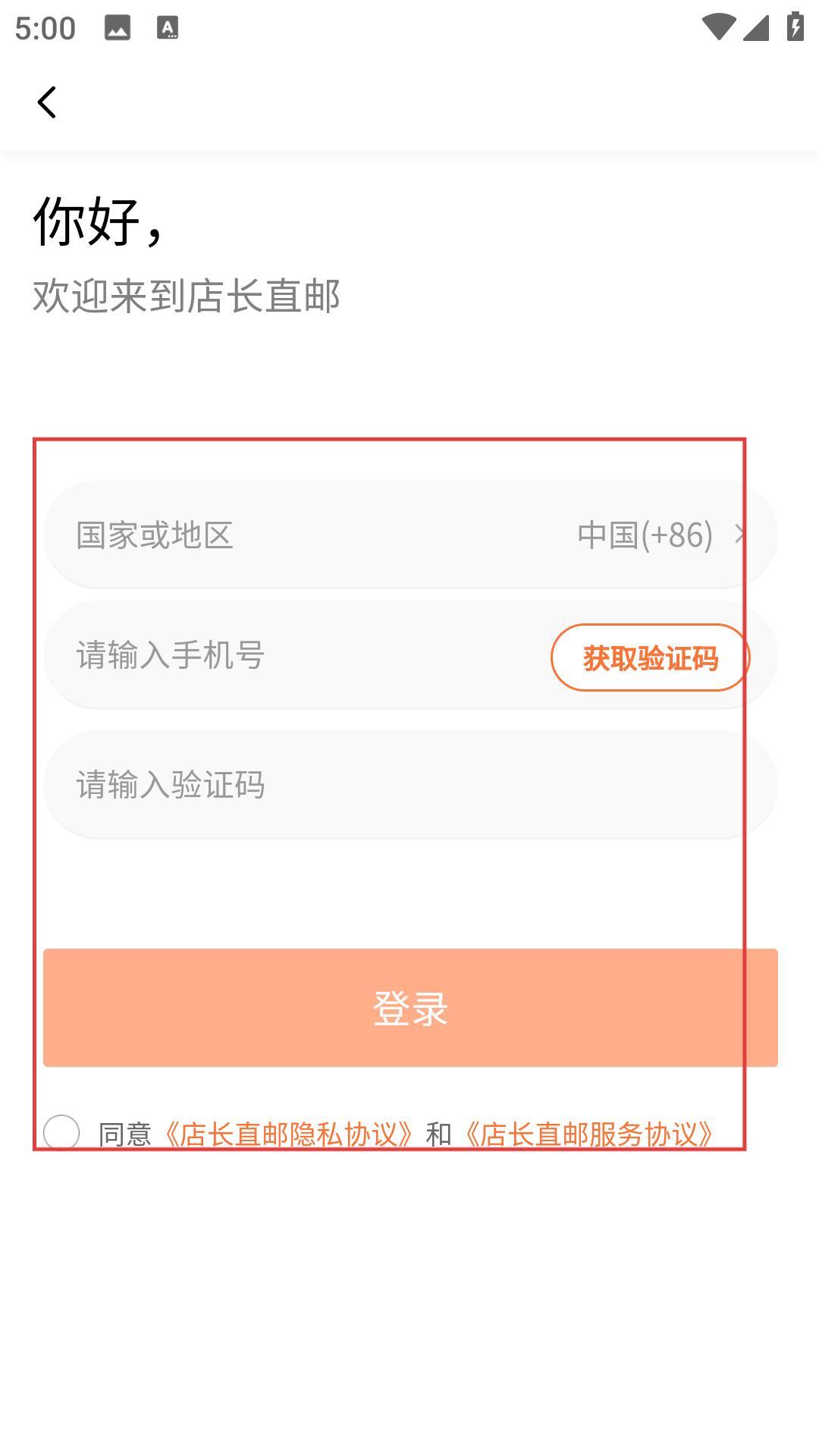The width and height of the screenshot is (819, 1456).
Task: Tap the 登录 login button
Action: [x=409, y=1008]
